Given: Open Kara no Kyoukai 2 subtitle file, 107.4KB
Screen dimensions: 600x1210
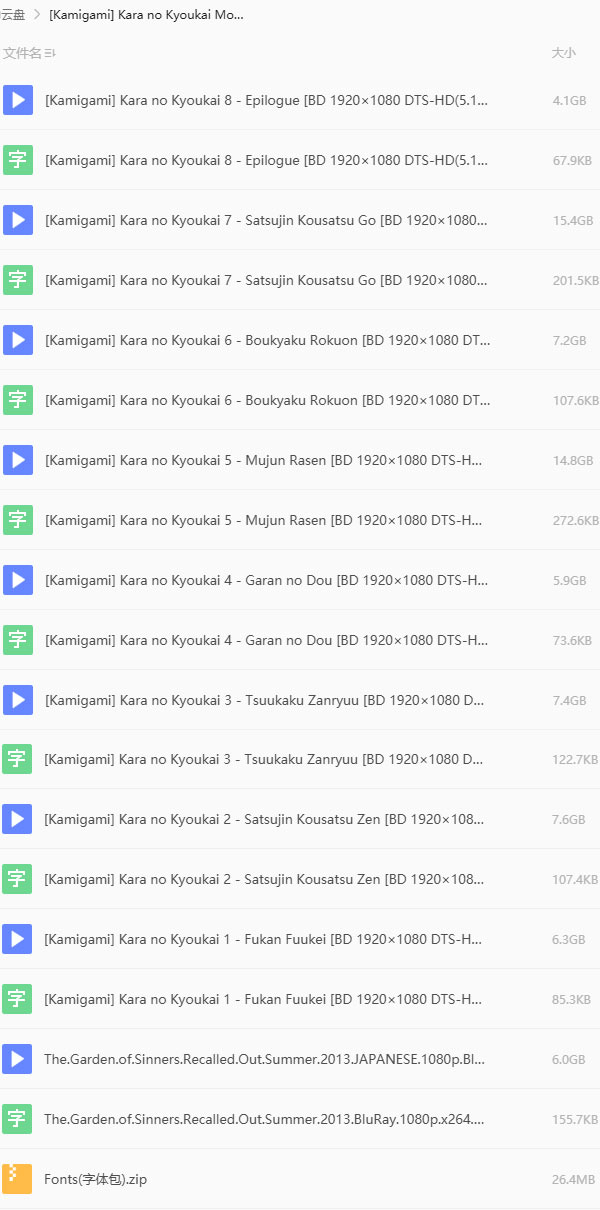Looking at the screenshot, I should [266, 879].
